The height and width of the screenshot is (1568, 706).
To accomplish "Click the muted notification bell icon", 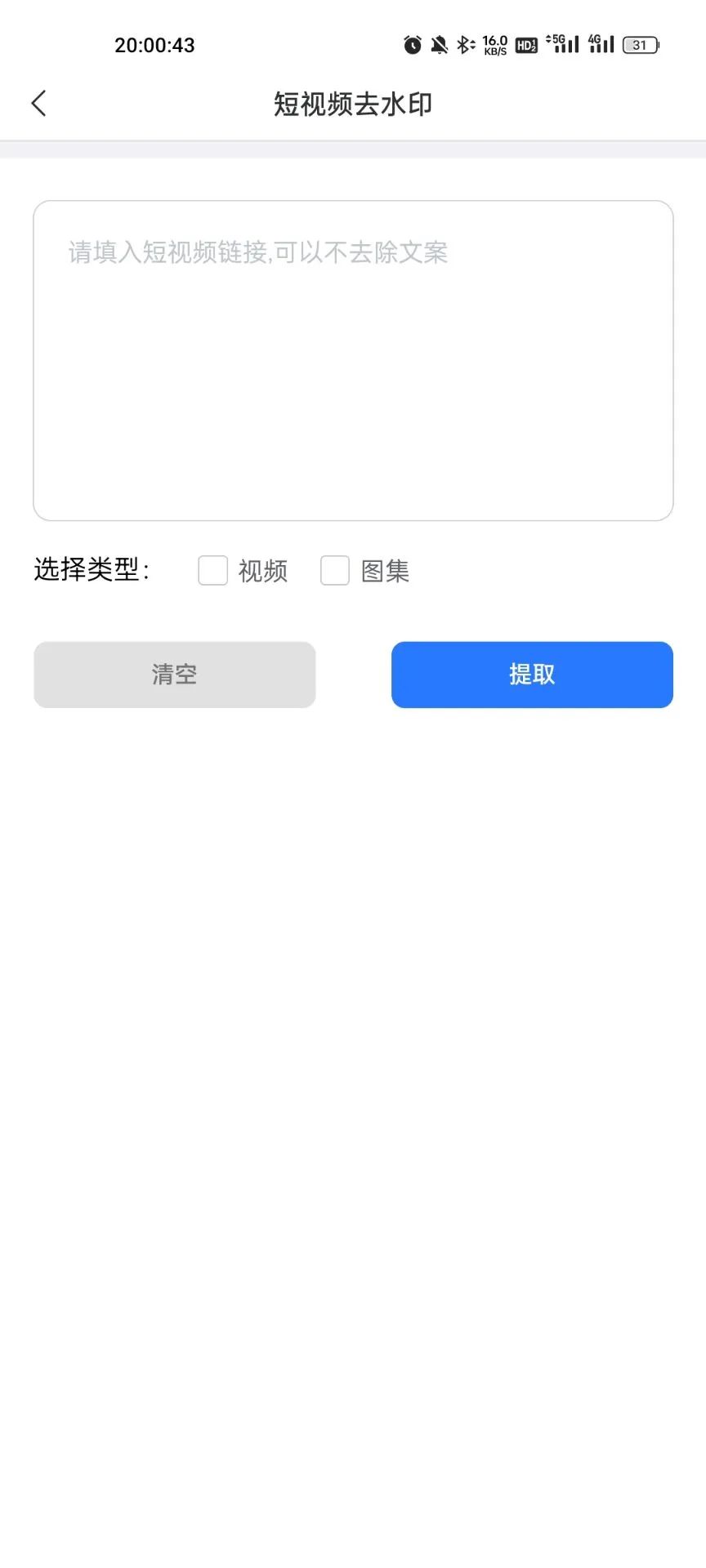I will tap(439, 45).
